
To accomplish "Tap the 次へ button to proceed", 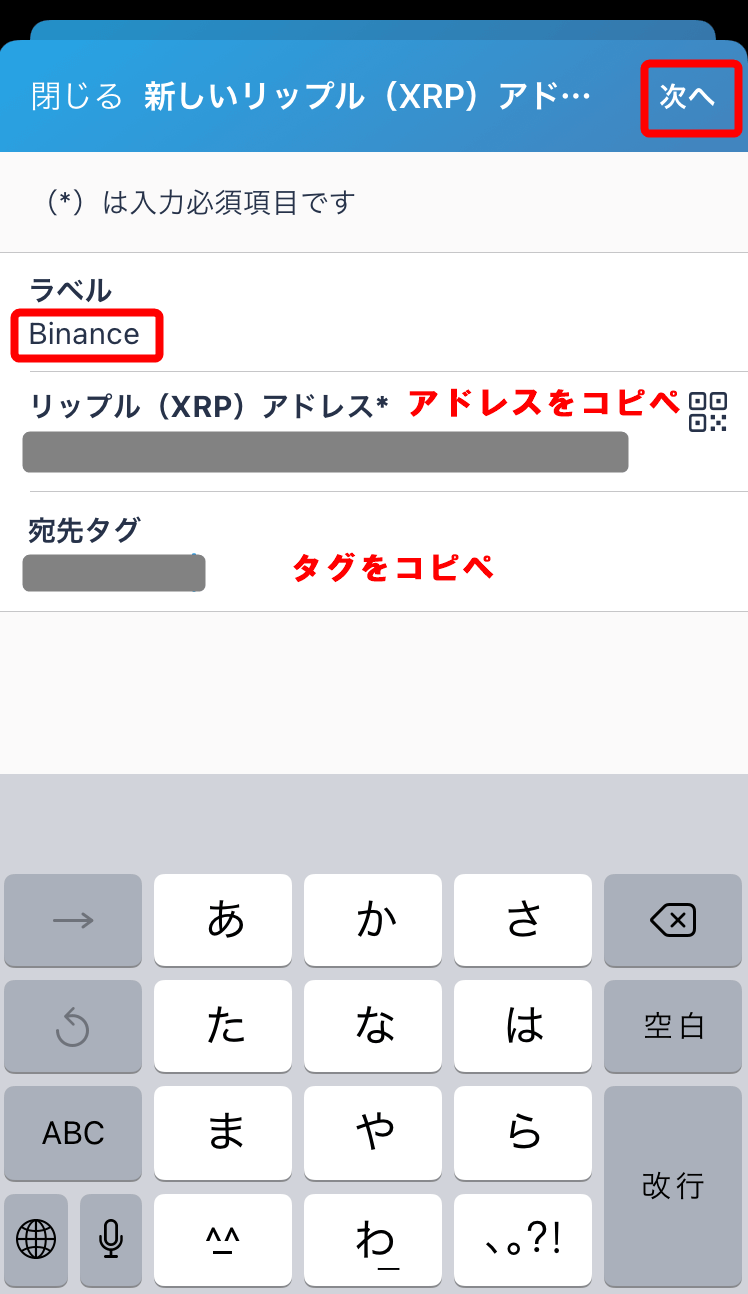I will [690, 96].
